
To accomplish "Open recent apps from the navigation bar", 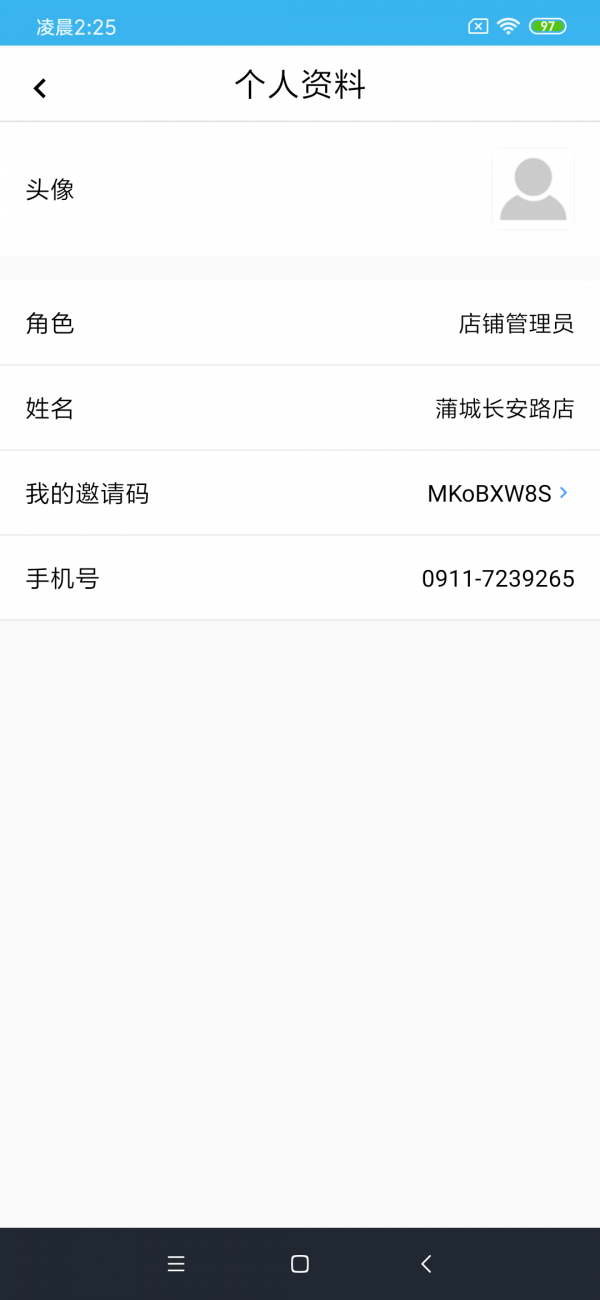I will pos(176,1264).
